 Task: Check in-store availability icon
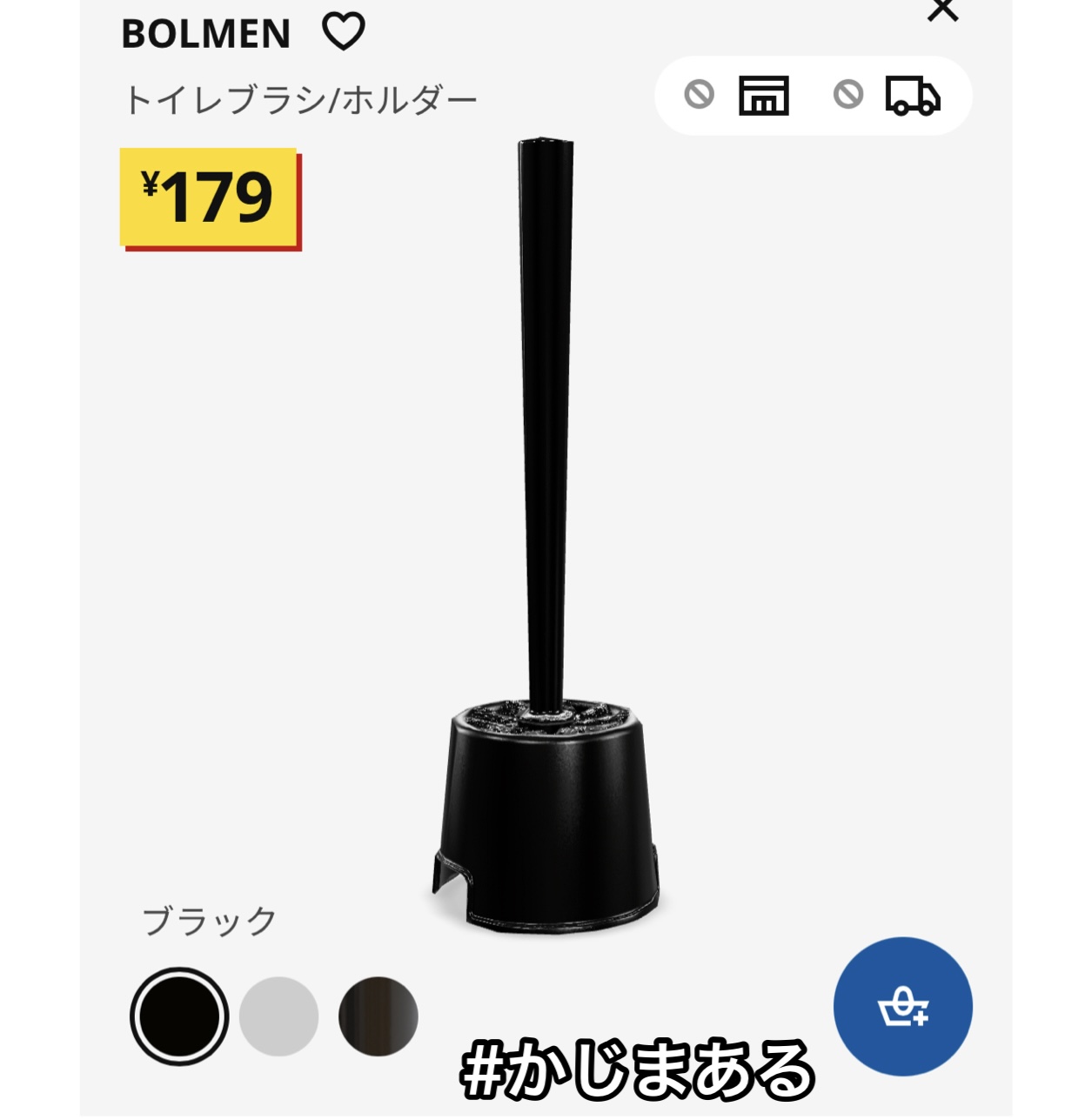(x=763, y=95)
